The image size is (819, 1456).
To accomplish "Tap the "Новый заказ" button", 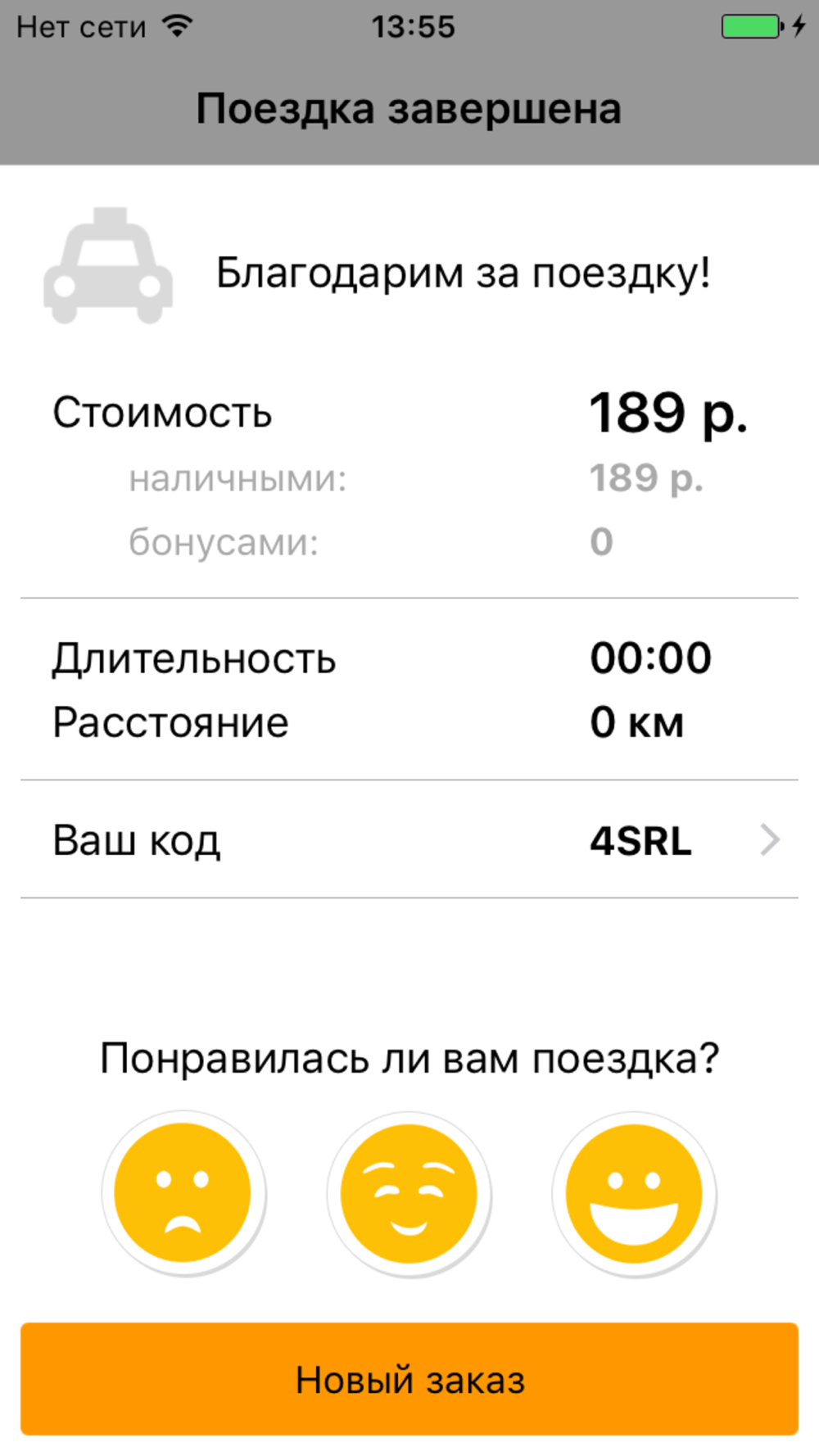I will coord(409,1379).
